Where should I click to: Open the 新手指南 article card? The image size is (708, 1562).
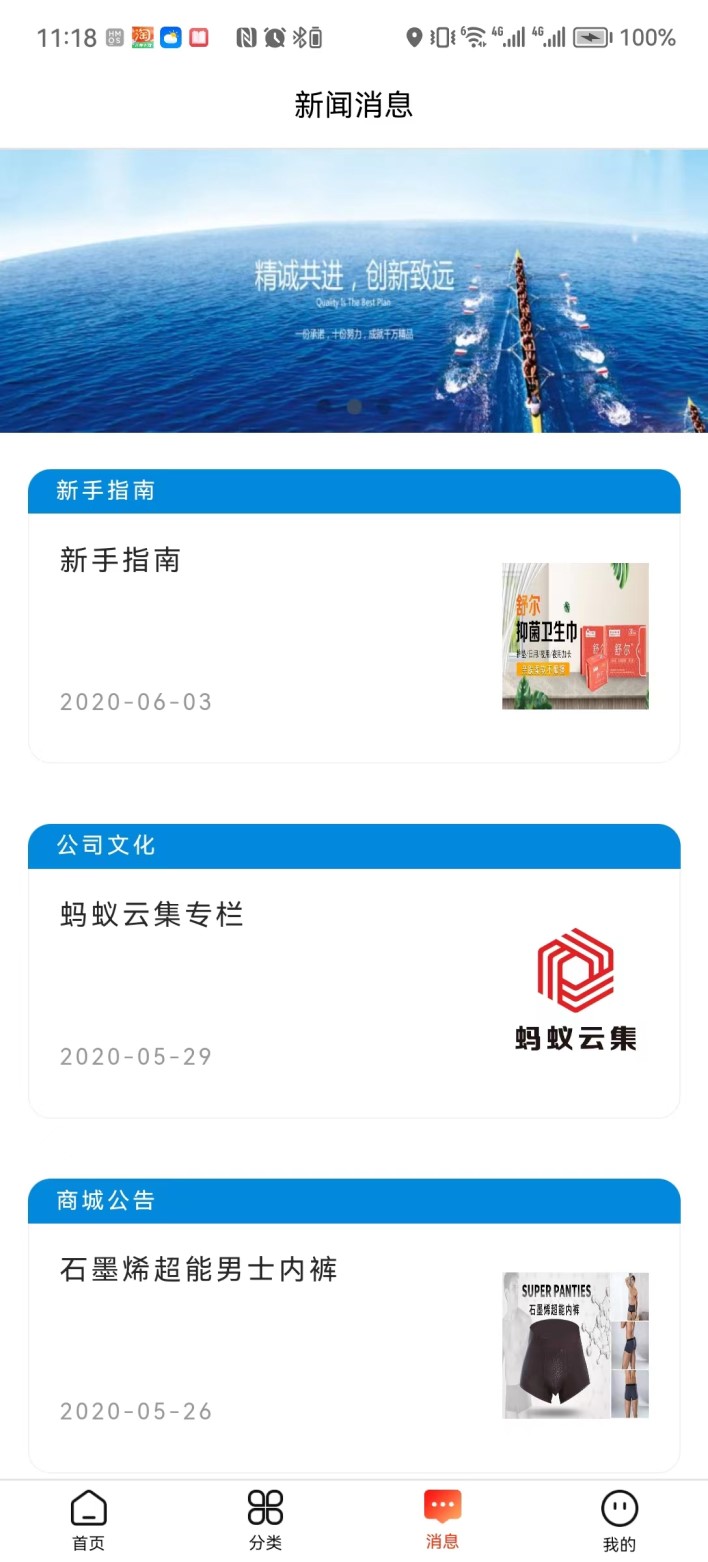point(354,636)
